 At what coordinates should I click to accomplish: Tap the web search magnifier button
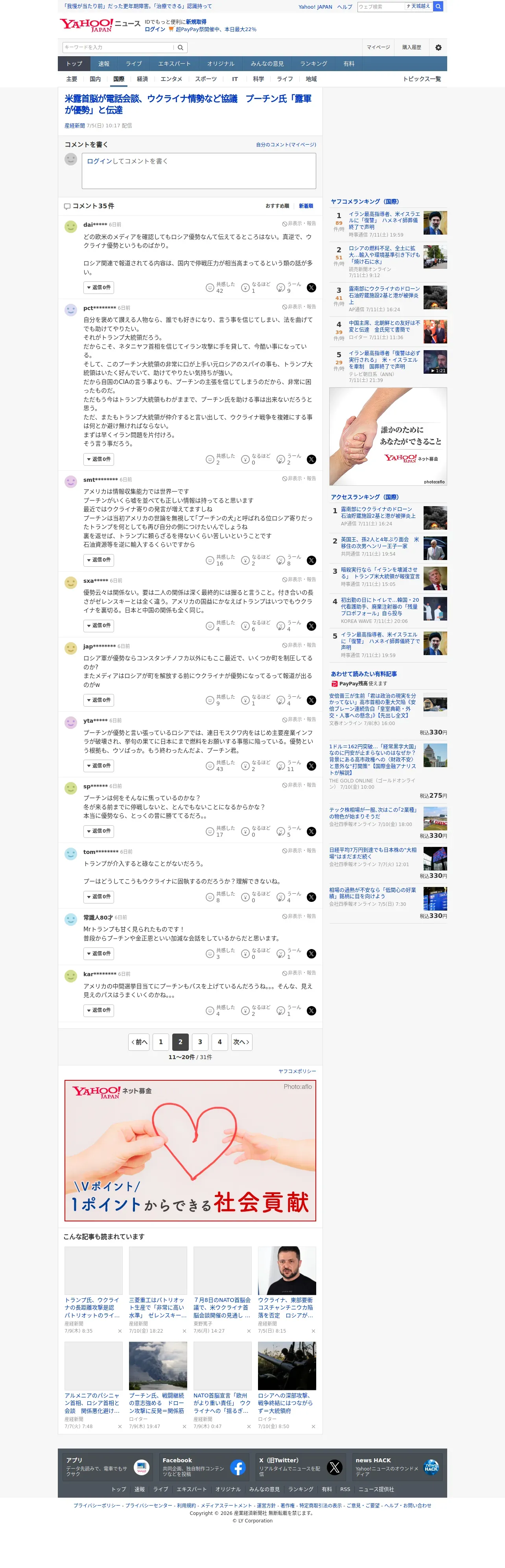[438, 6]
